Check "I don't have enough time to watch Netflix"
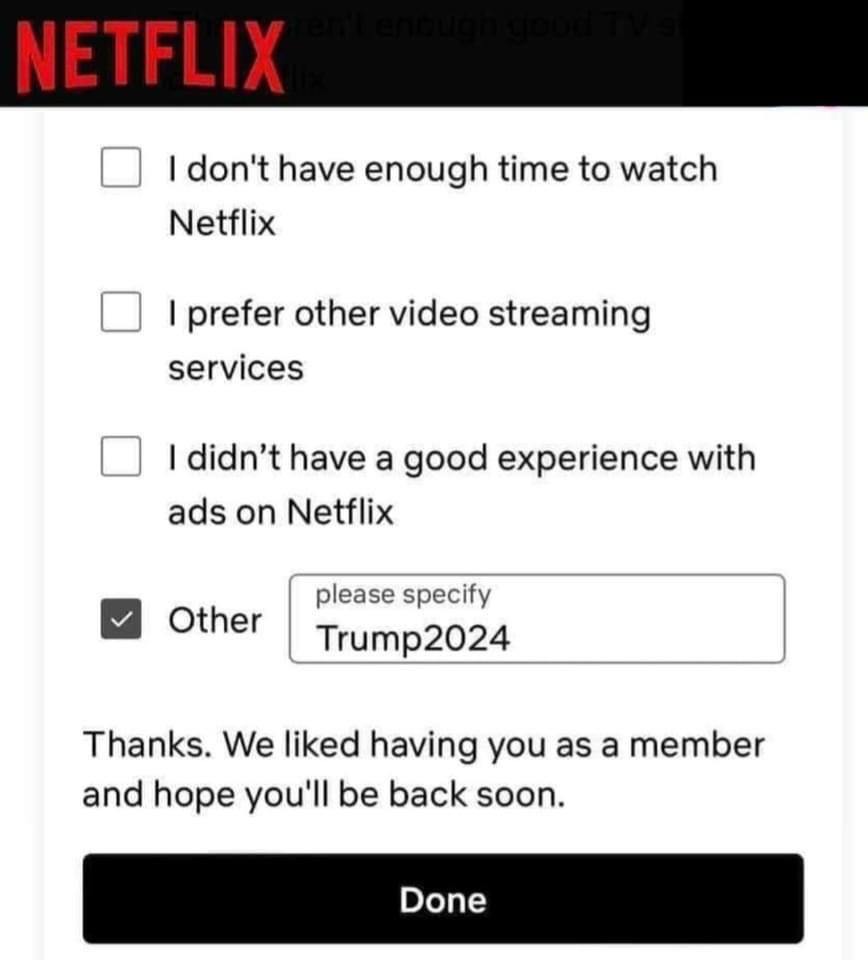 click(120, 167)
